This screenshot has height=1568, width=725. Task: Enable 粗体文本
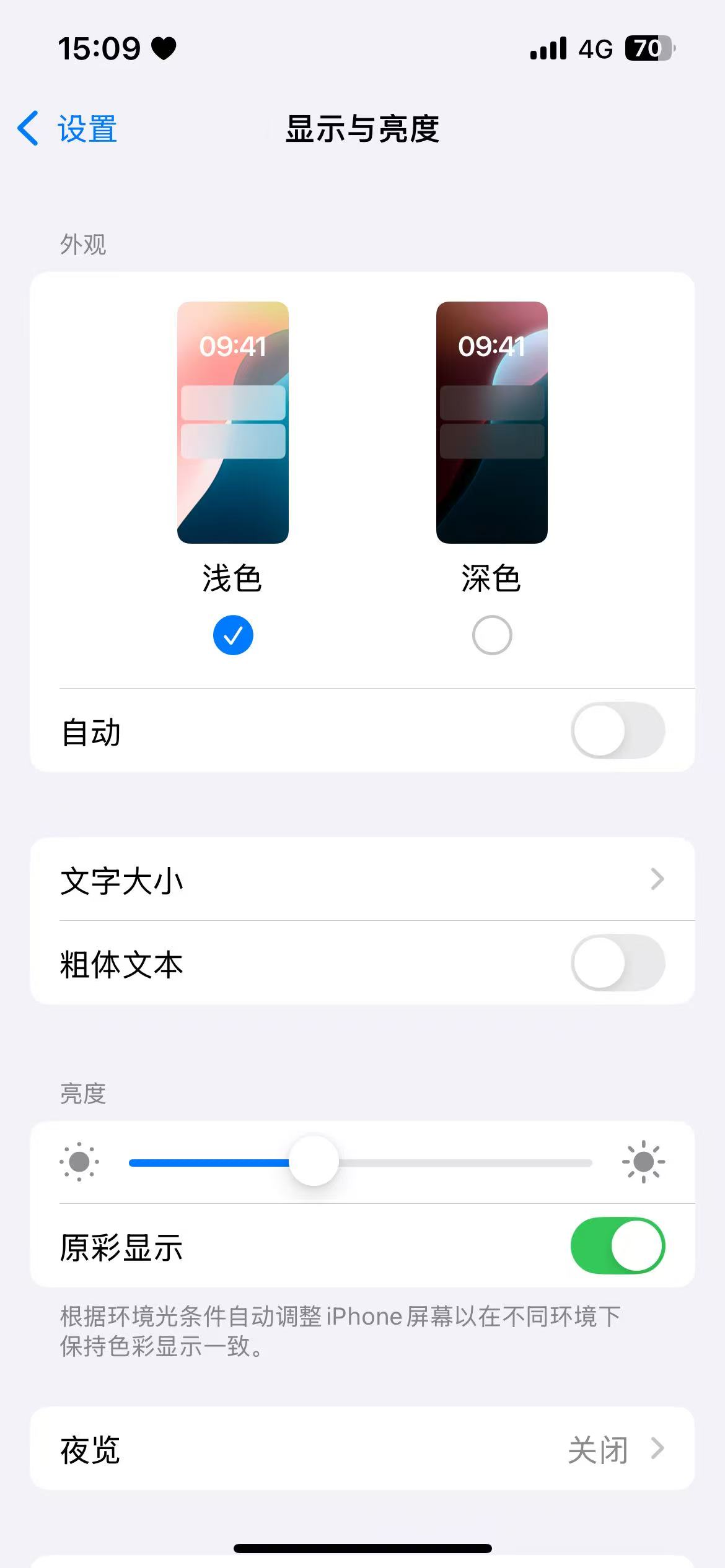pos(617,963)
